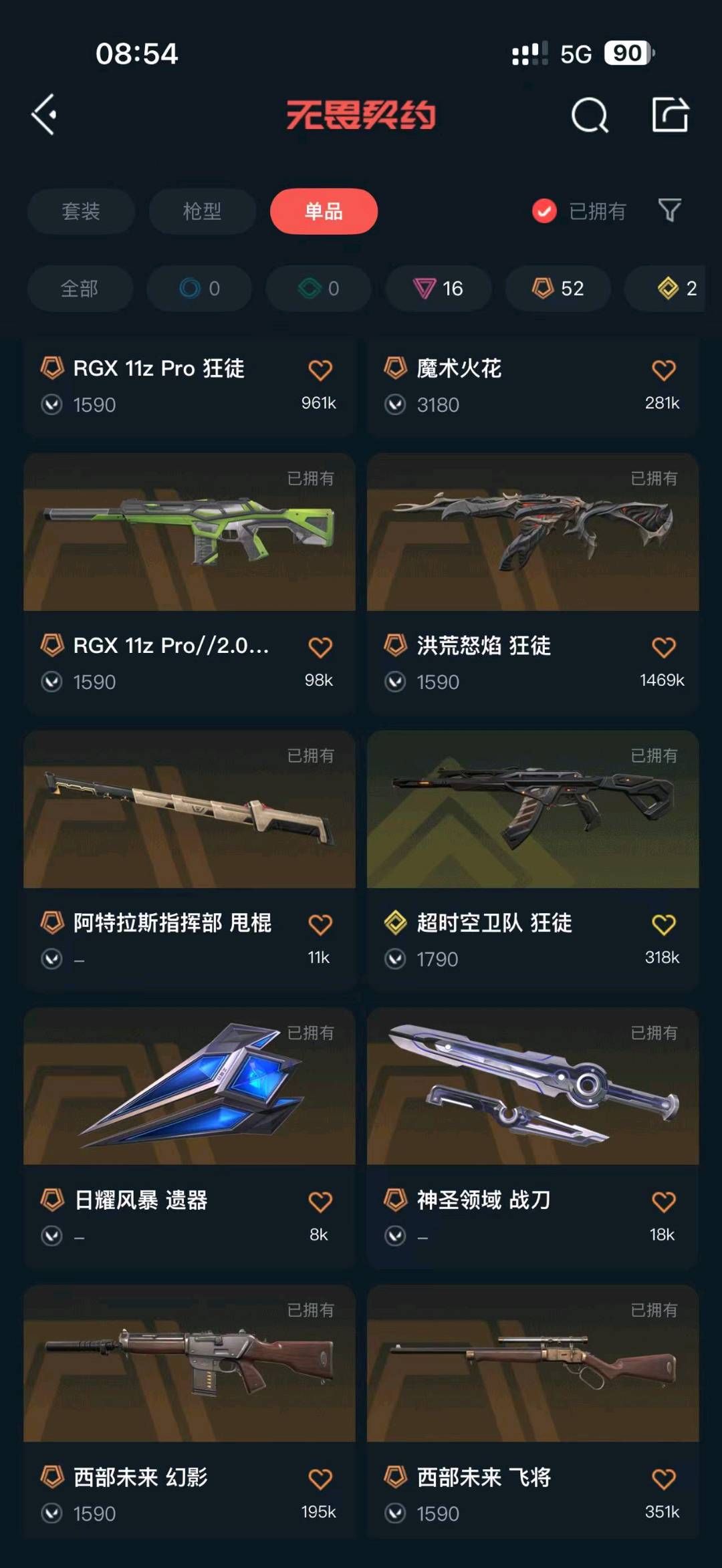Screen dimensions: 722x1568
Task: Open the funnel filter icon
Action: 670,211
